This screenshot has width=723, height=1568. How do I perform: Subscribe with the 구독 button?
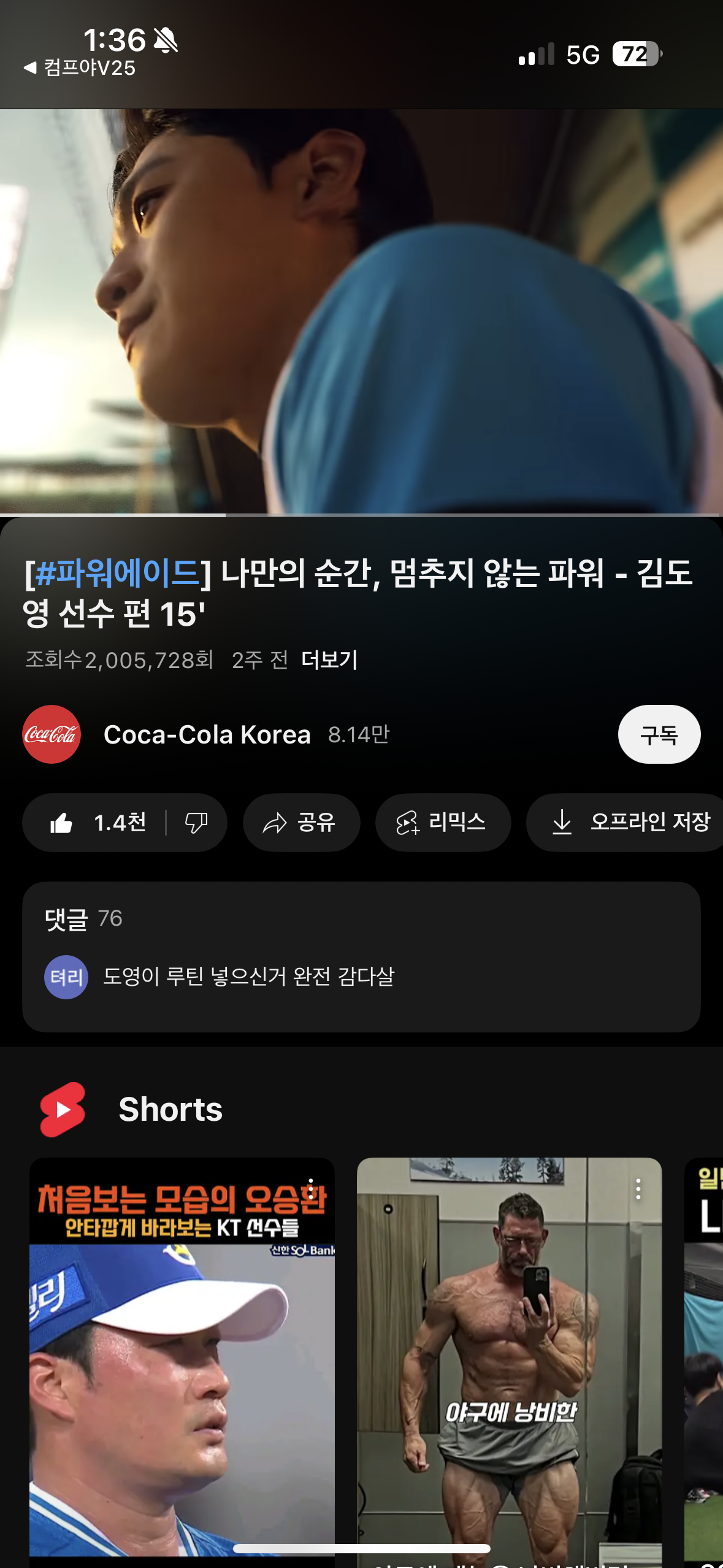click(659, 734)
